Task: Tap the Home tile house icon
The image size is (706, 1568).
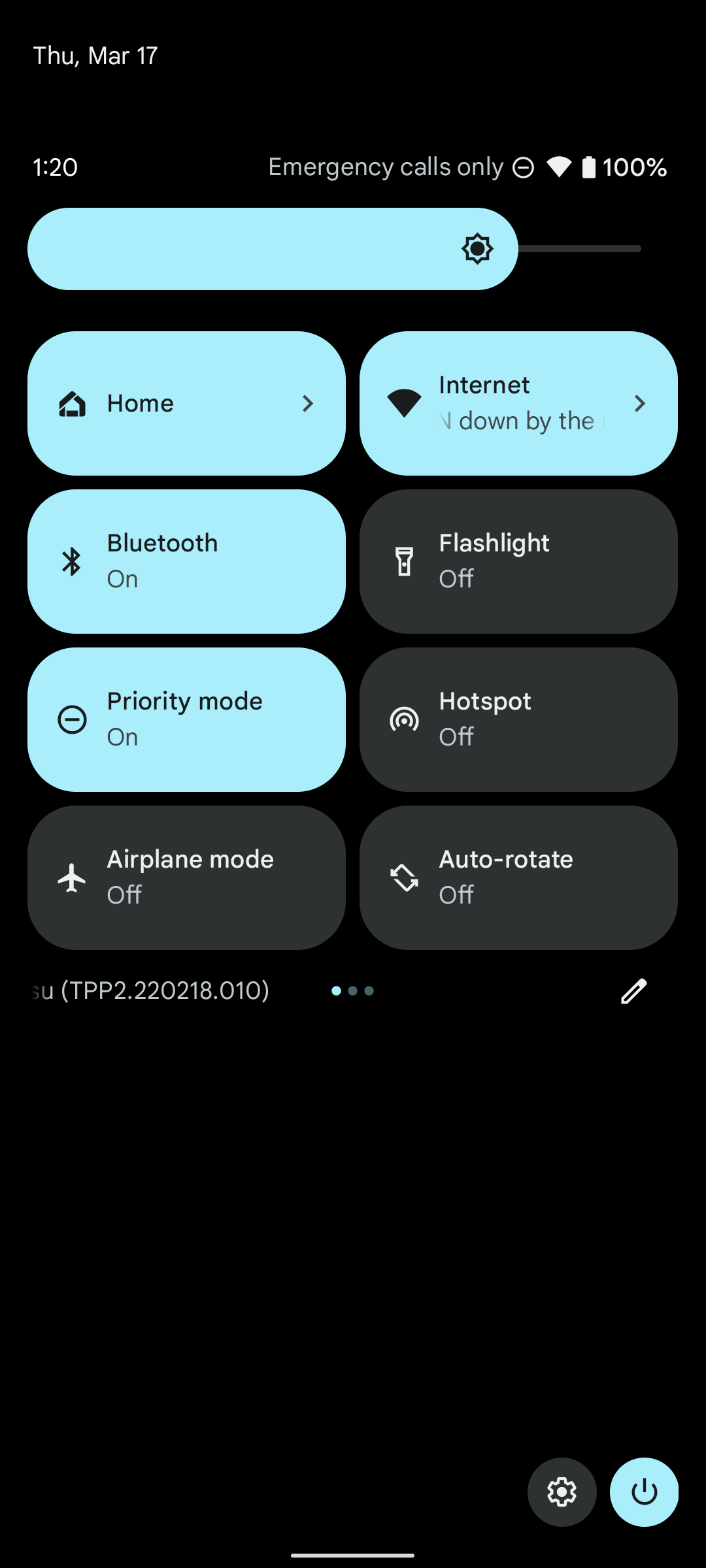Action: pyautogui.click(x=72, y=403)
